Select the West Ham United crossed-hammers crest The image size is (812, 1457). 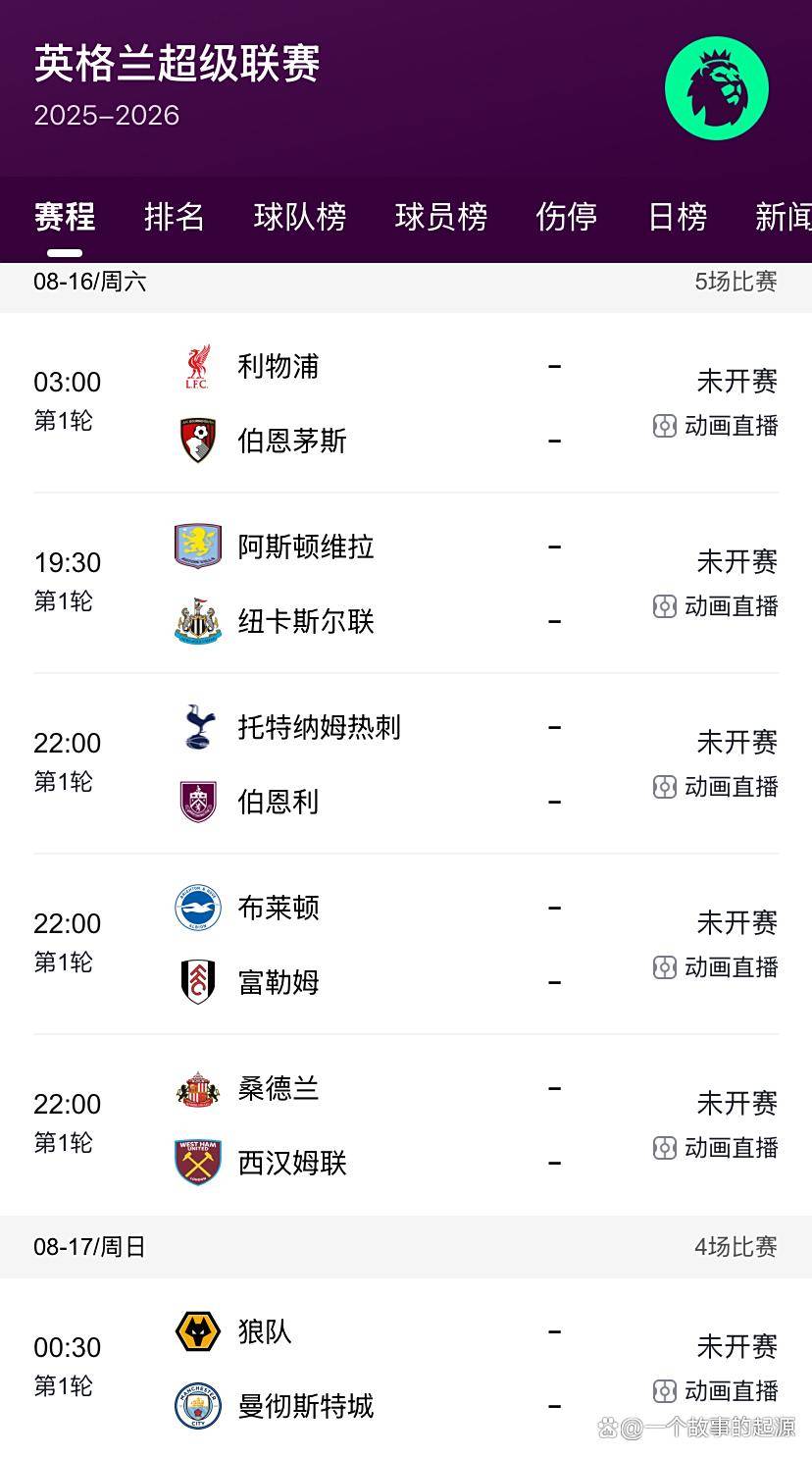pyautogui.click(x=197, y=1162)
